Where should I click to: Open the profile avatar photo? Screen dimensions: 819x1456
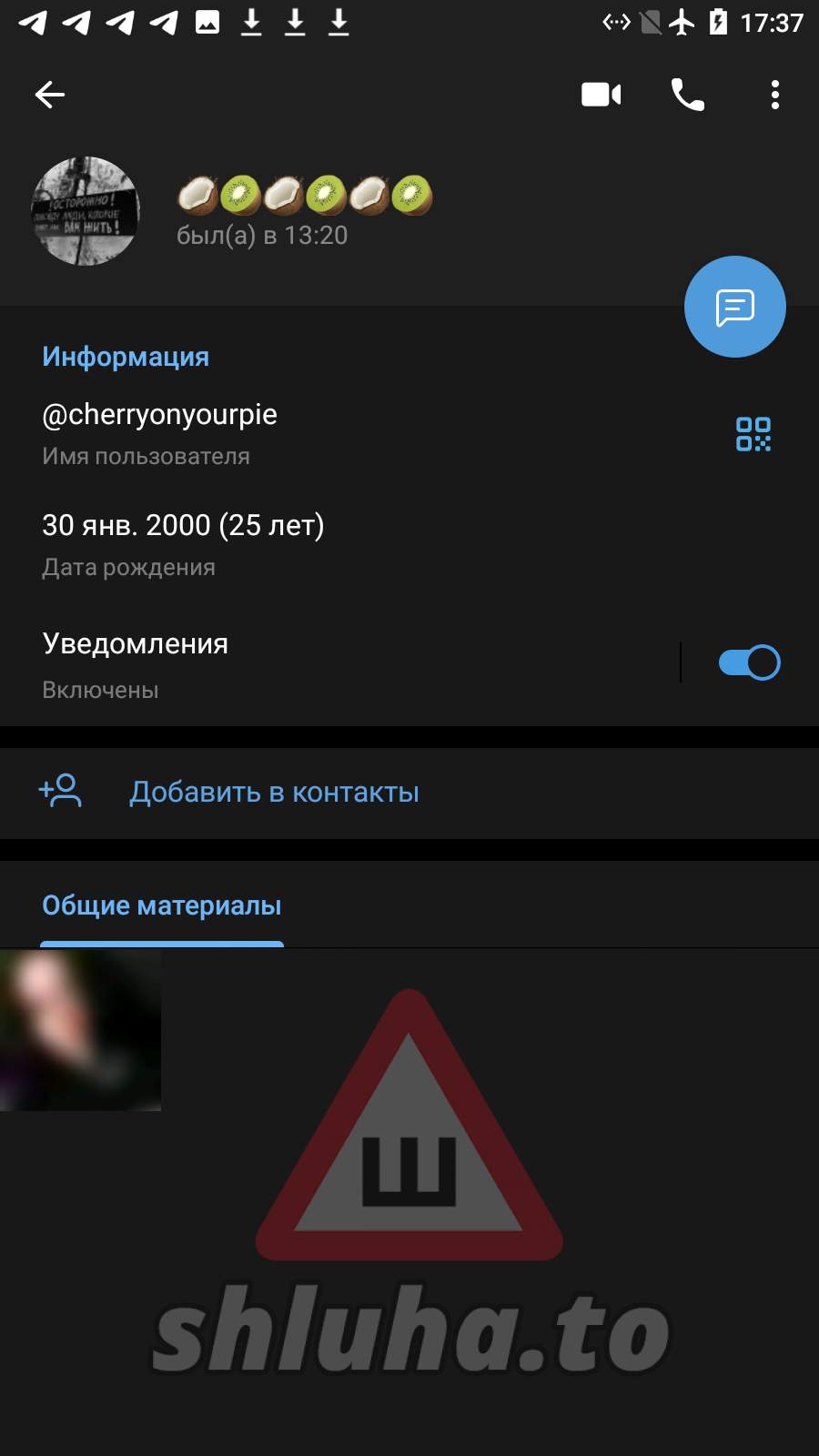coord(86,211)
